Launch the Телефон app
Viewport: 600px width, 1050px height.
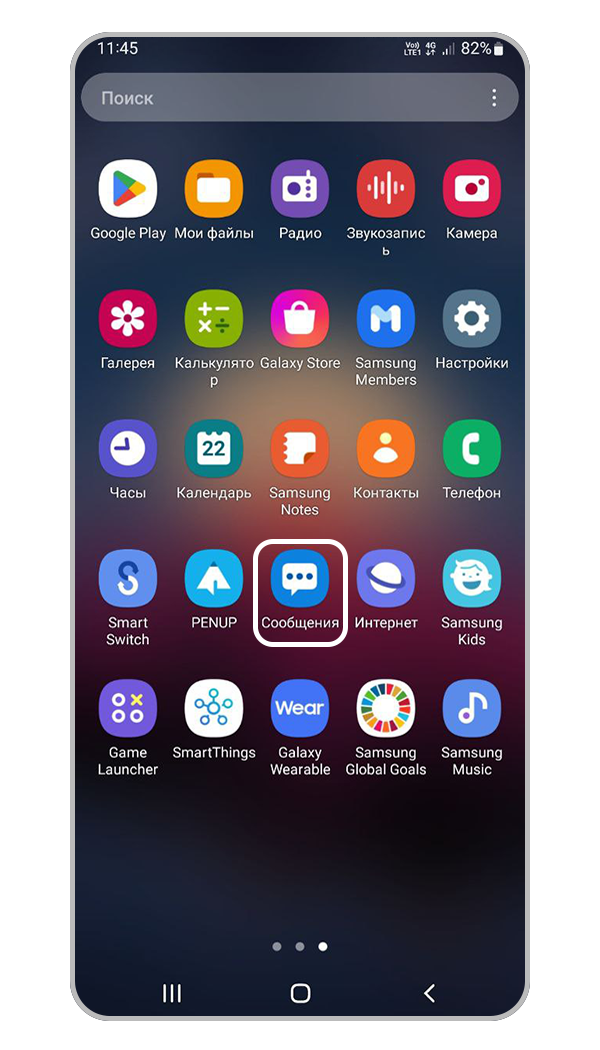pyautogui.click(x=472, y=449)
